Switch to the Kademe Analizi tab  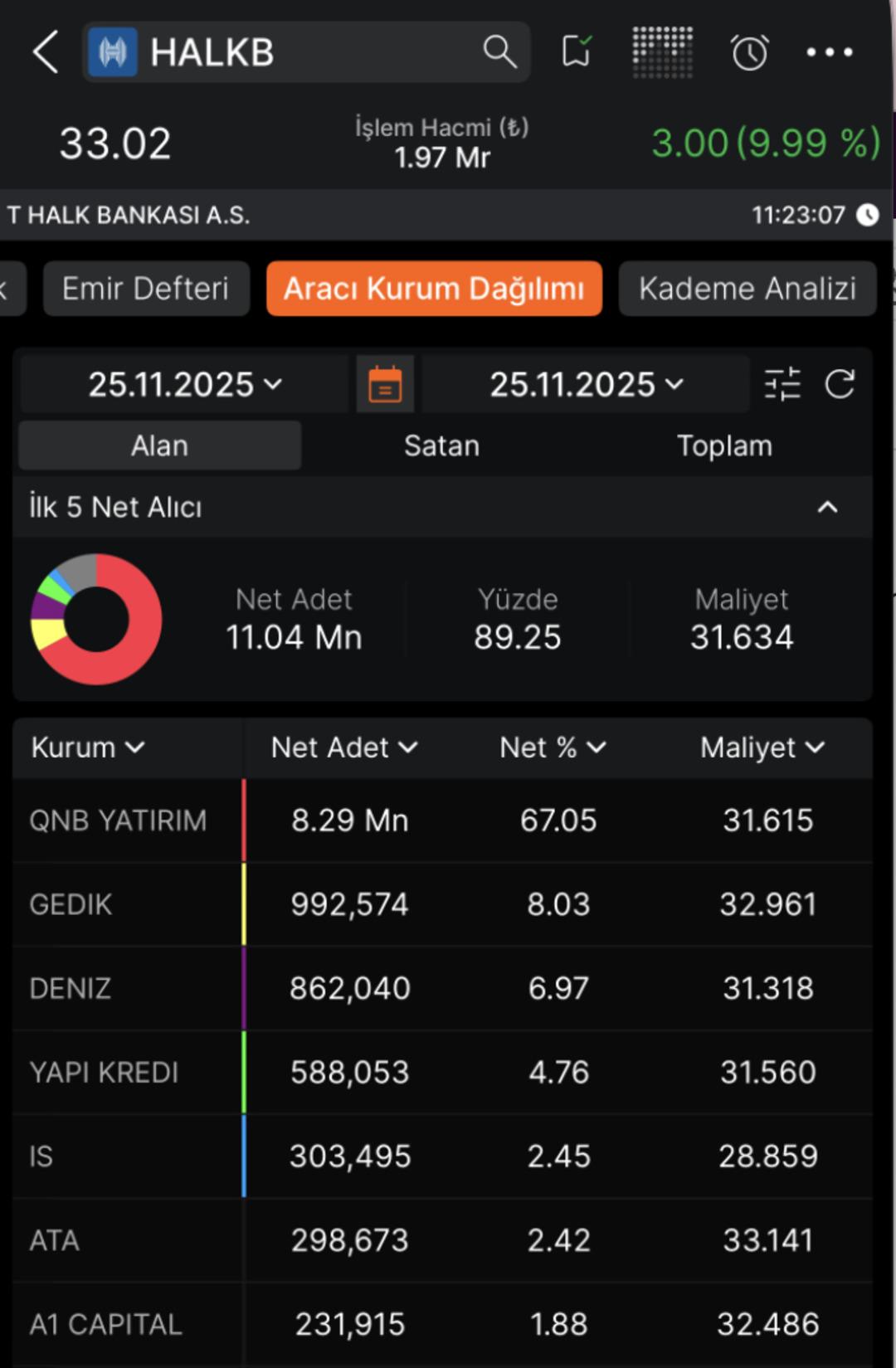tap(746, 289)
